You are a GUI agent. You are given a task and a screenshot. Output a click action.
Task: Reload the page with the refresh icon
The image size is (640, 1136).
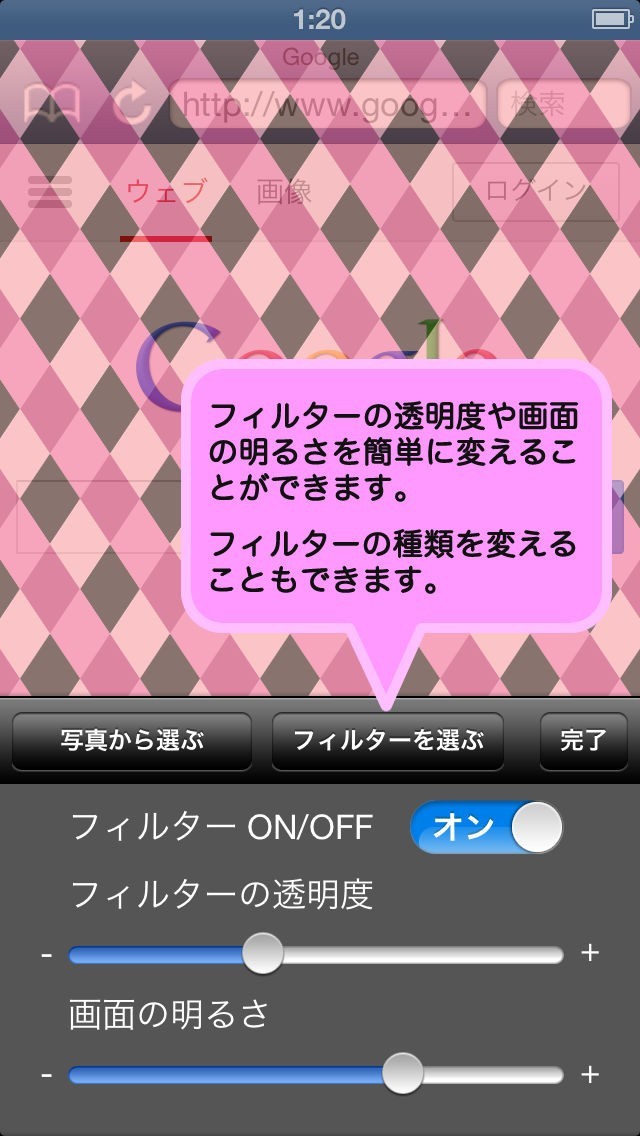pos(133,104)
